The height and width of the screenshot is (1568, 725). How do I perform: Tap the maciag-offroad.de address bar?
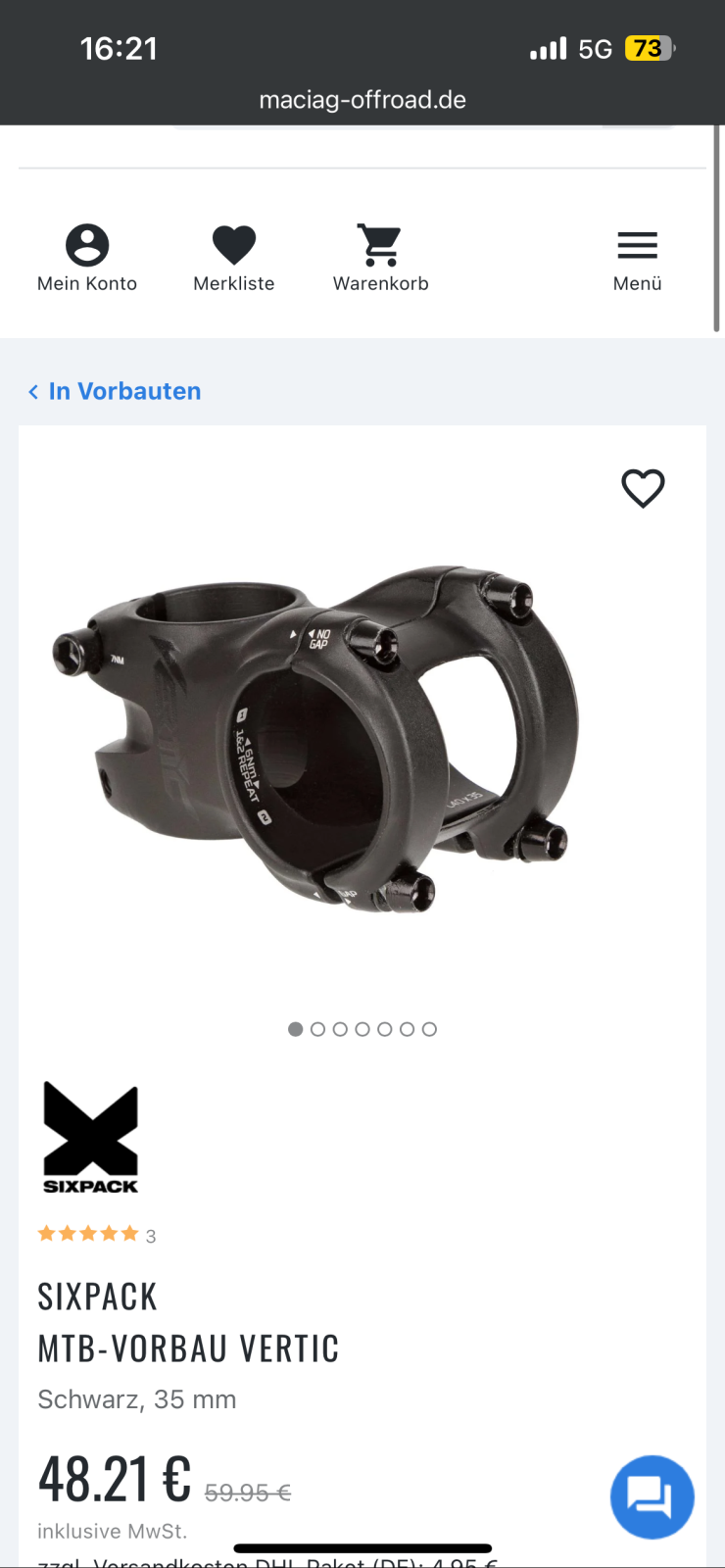coord(362,100)
